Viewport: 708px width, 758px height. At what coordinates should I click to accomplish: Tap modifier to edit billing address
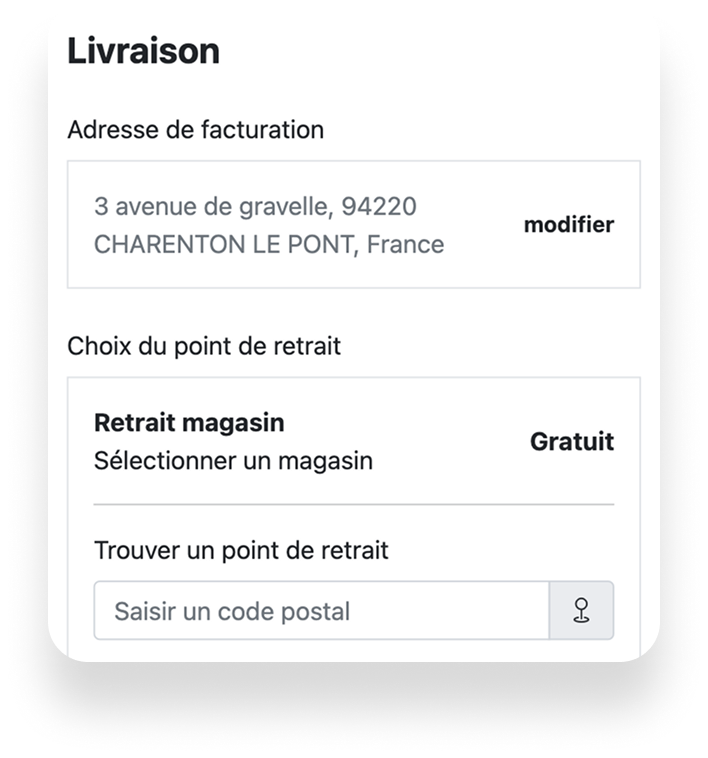[x=568, y=225]
